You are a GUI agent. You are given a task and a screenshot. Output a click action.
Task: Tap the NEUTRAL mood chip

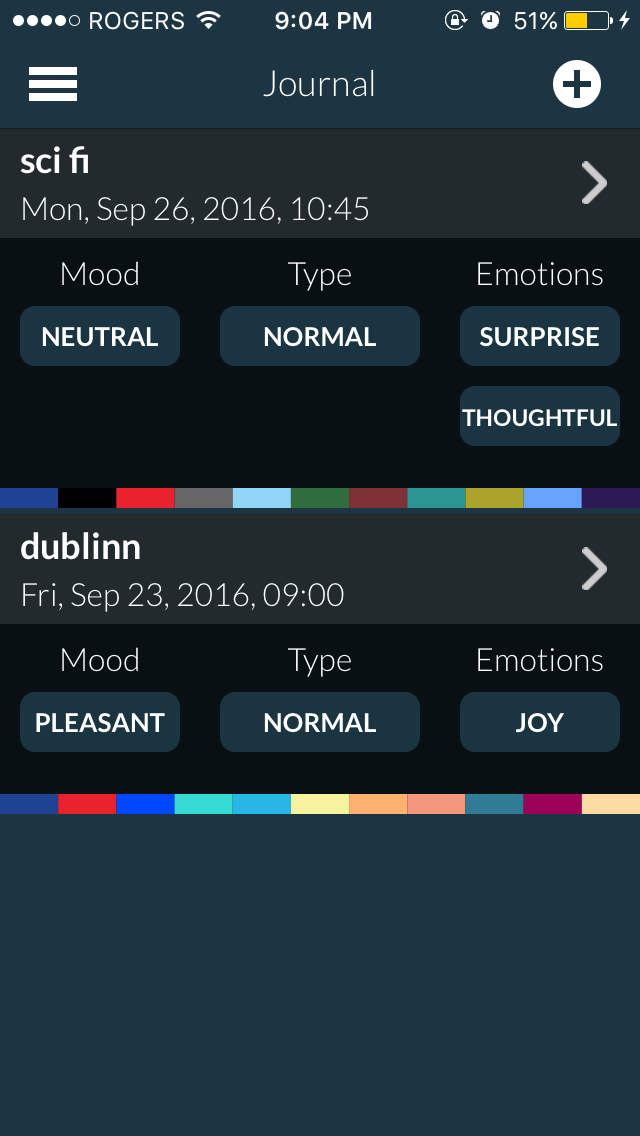point(100,337)
